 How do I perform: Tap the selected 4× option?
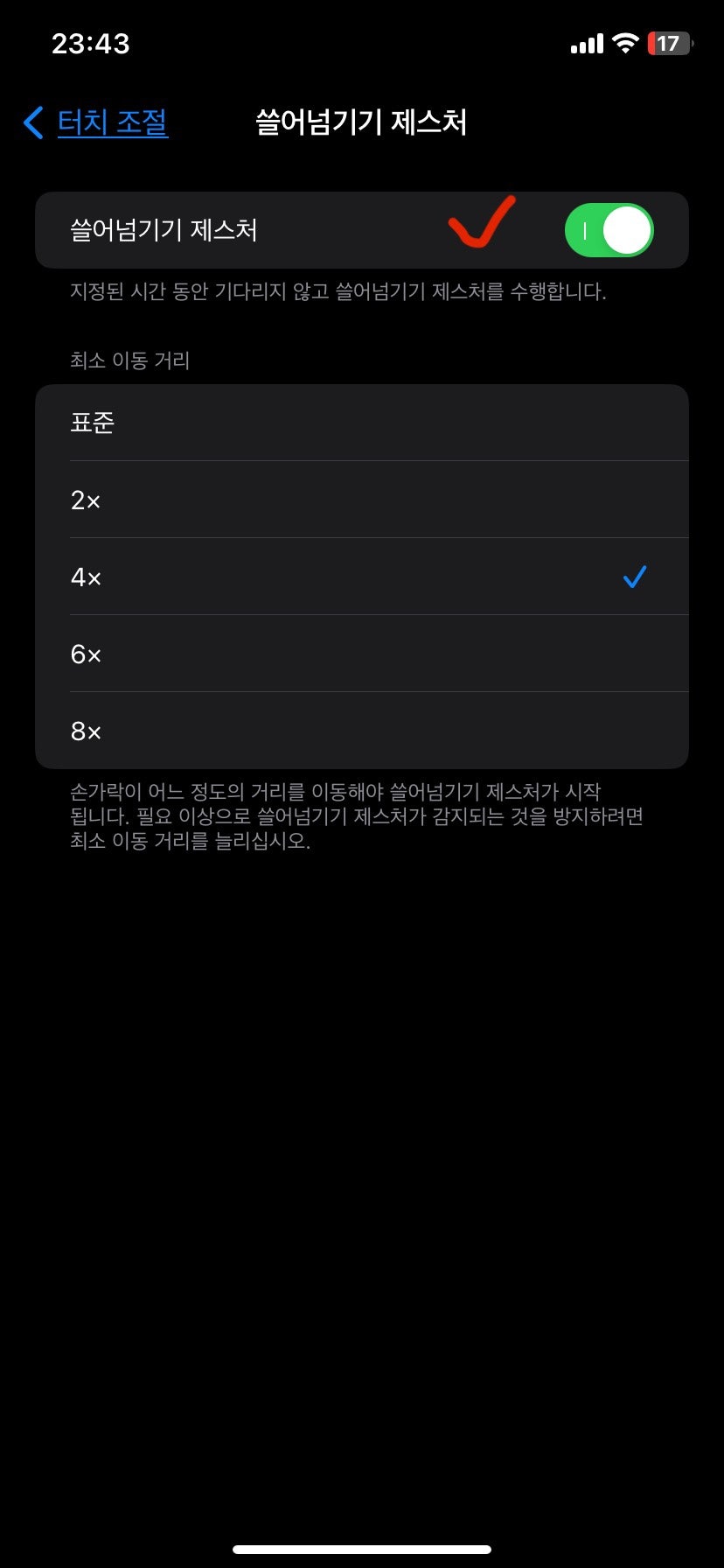pyautogui.click(x=362, y=577)
